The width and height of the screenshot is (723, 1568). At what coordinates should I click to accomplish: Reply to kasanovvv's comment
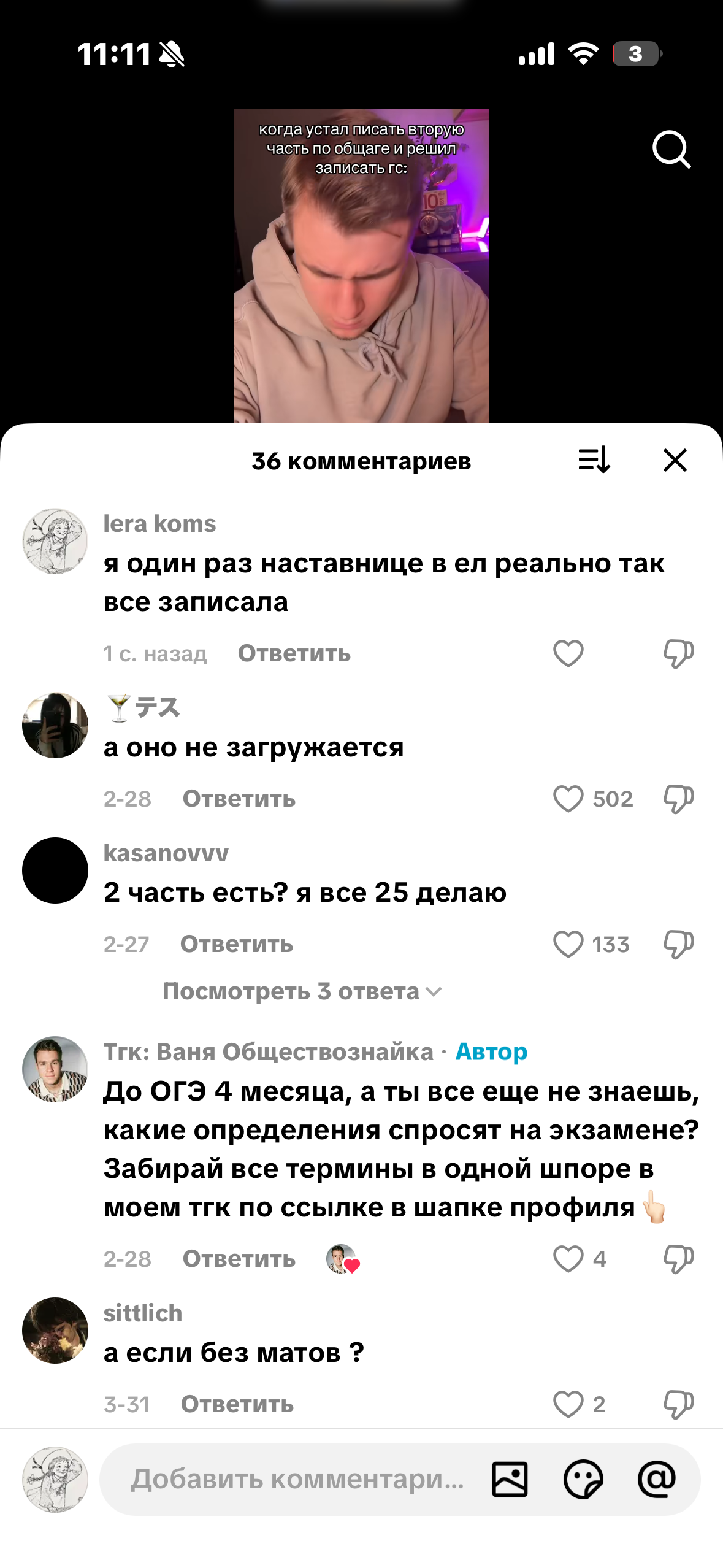pos(236,944)
